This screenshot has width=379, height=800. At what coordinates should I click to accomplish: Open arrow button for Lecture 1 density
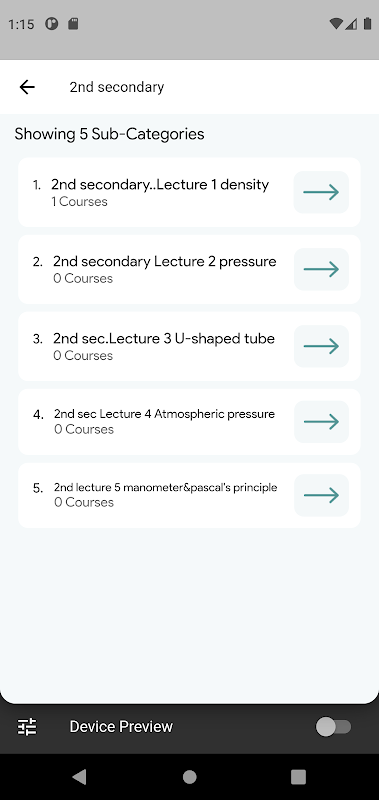coord(321,192)
